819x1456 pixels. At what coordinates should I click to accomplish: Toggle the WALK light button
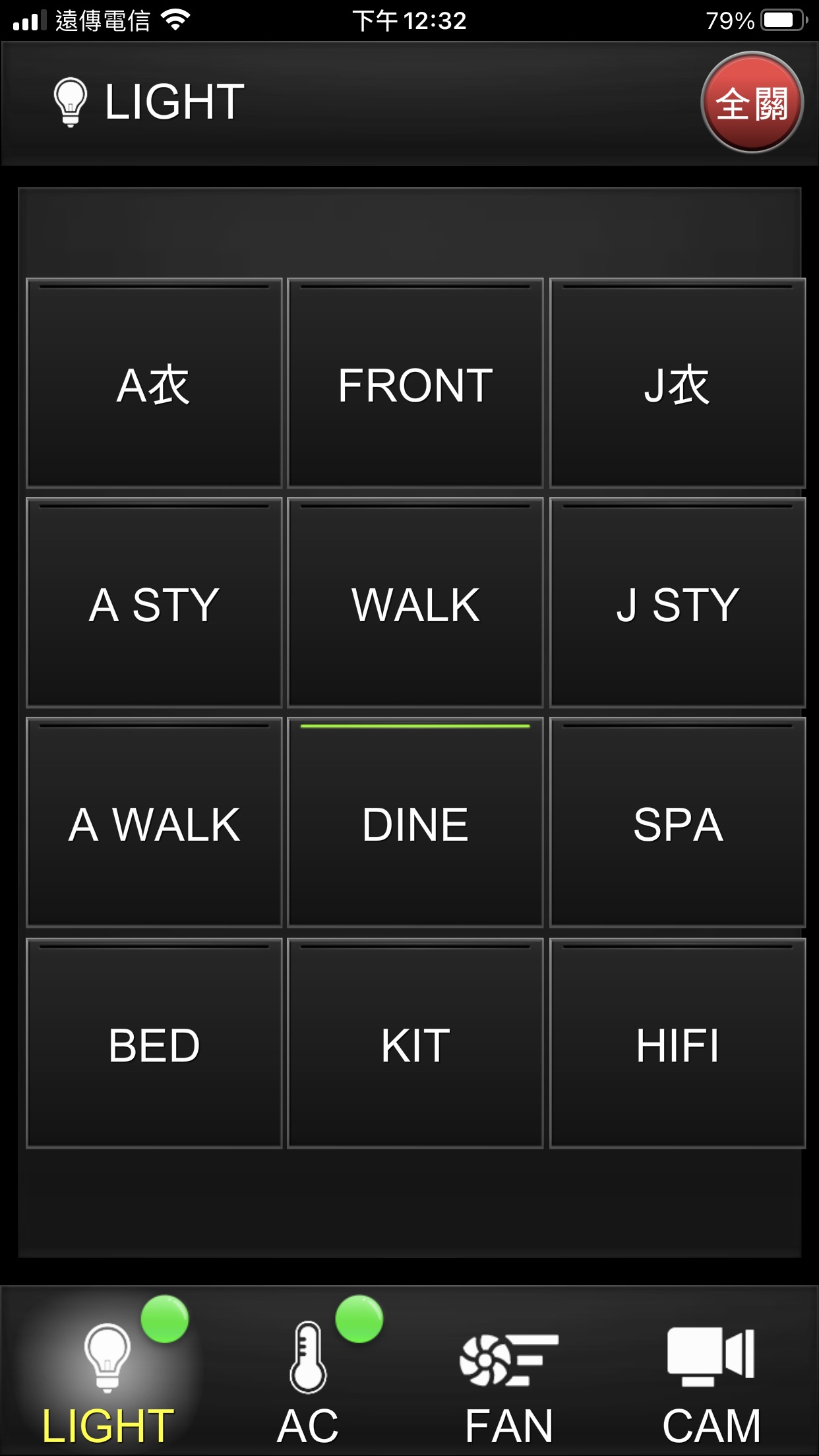point(415,603)
